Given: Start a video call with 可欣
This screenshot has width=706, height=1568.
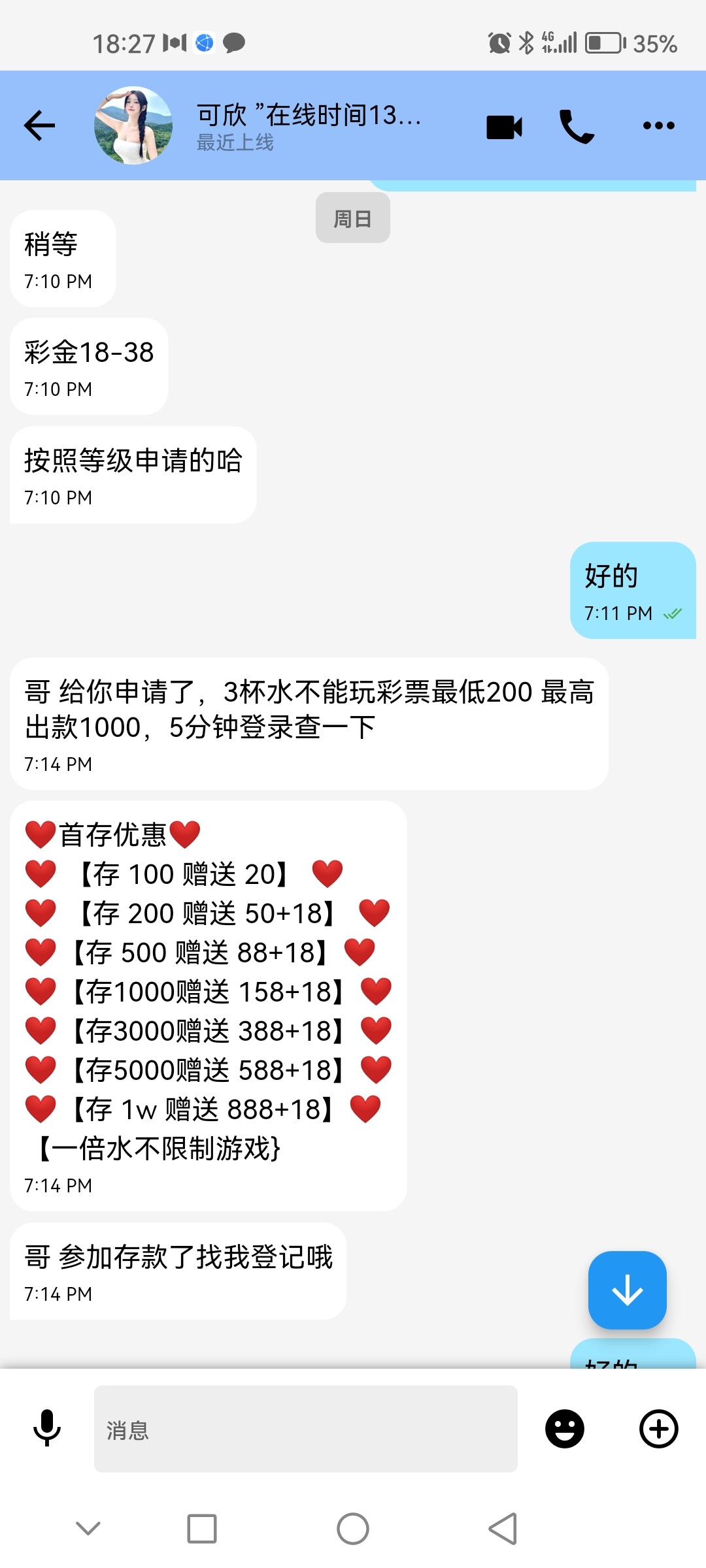Looking at the screenshot, I should point(504,126).
